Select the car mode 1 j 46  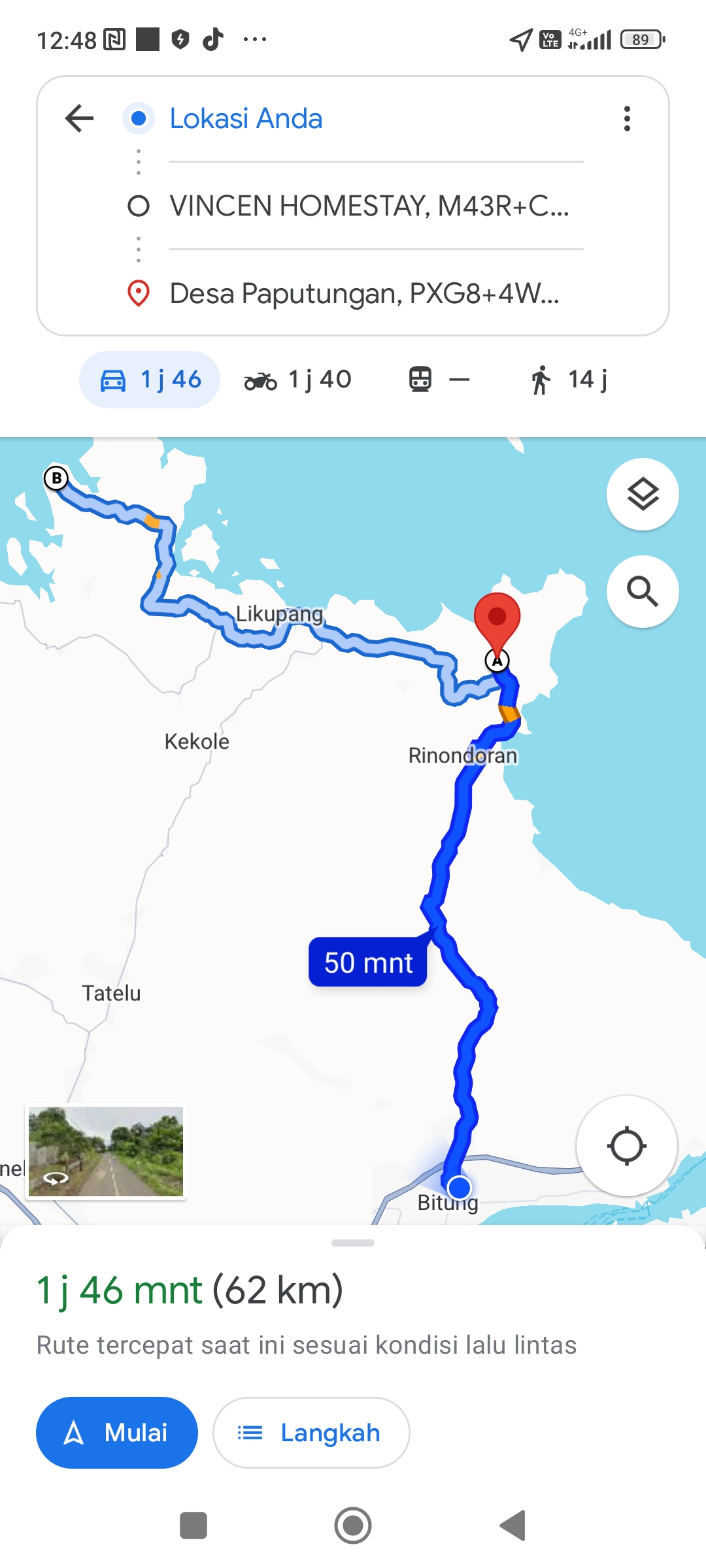pyautogui.click(x=150, y=380)
